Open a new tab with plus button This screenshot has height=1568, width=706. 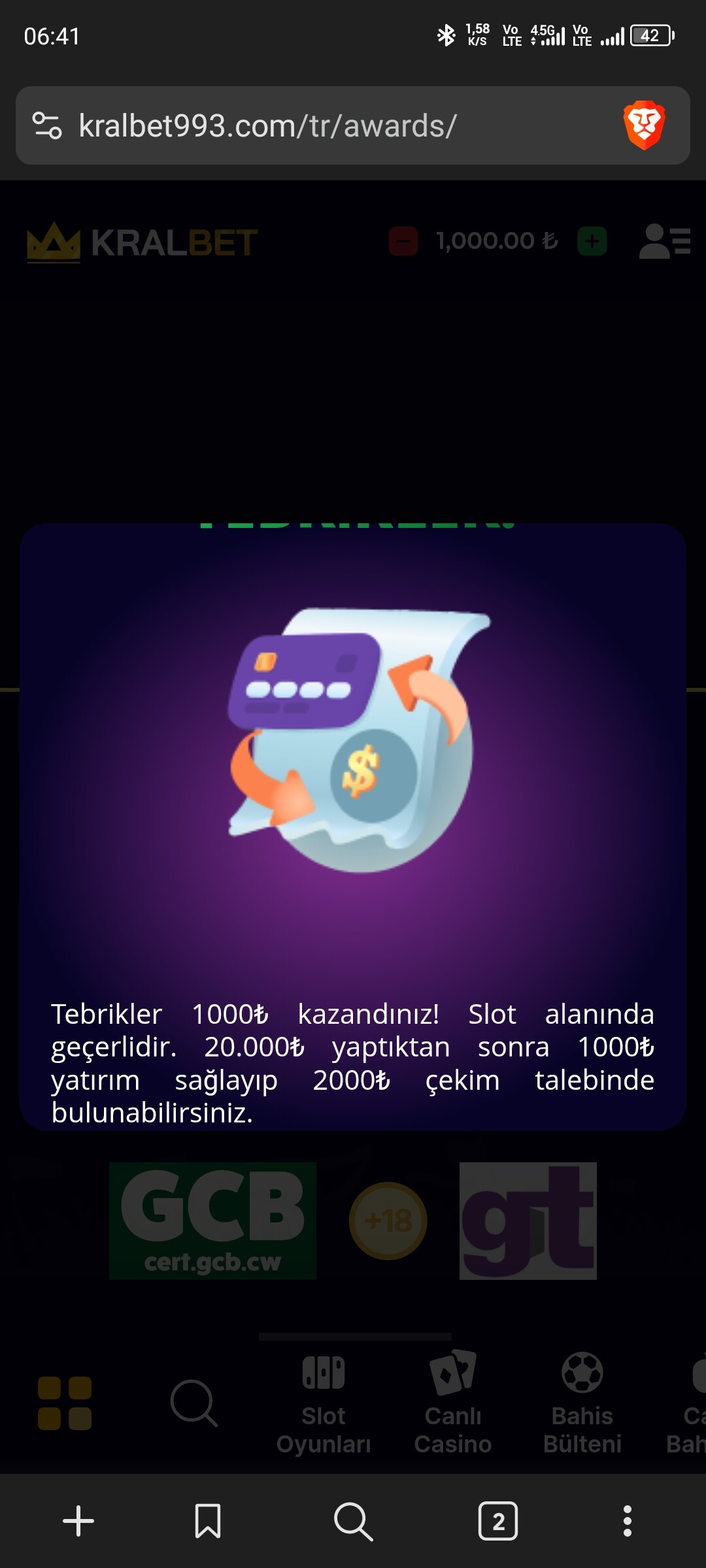[x=78, y=1522]
